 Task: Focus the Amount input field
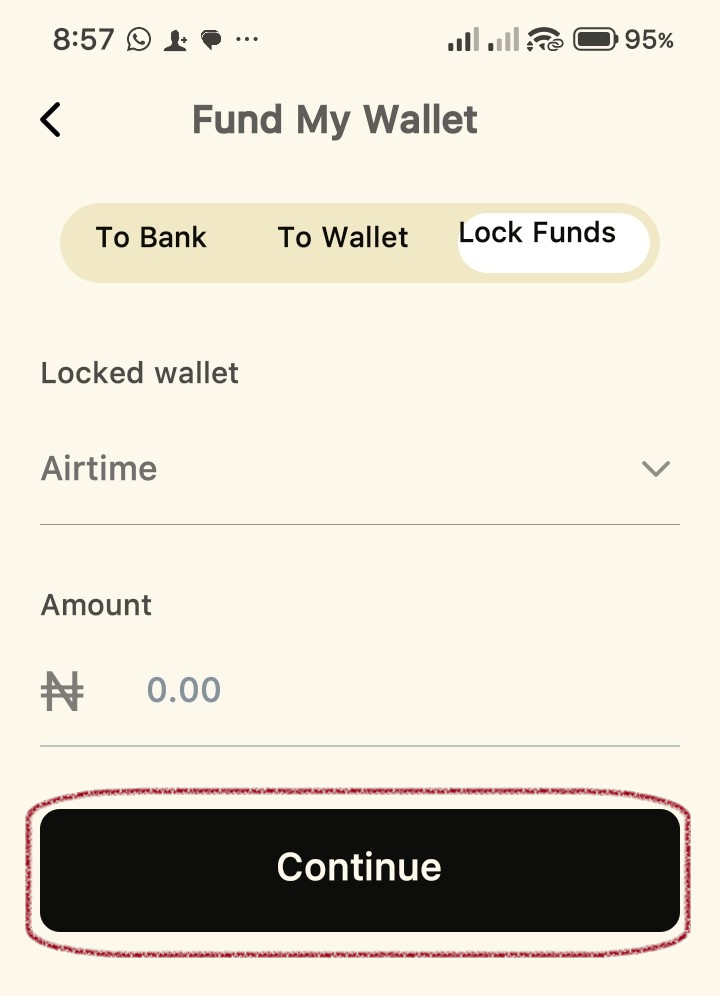point(400,691)
